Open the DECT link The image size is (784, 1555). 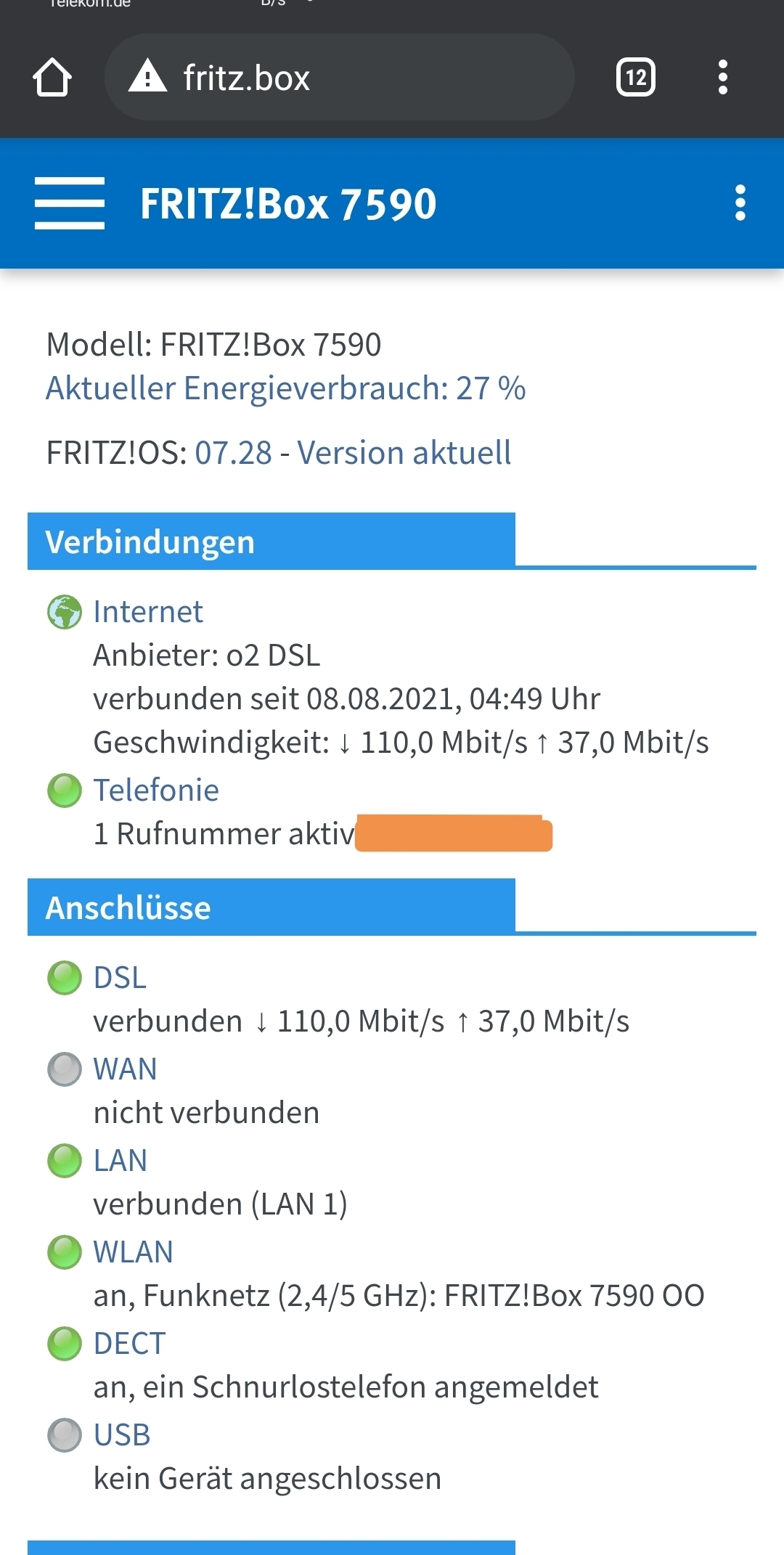pos(129,1343)
